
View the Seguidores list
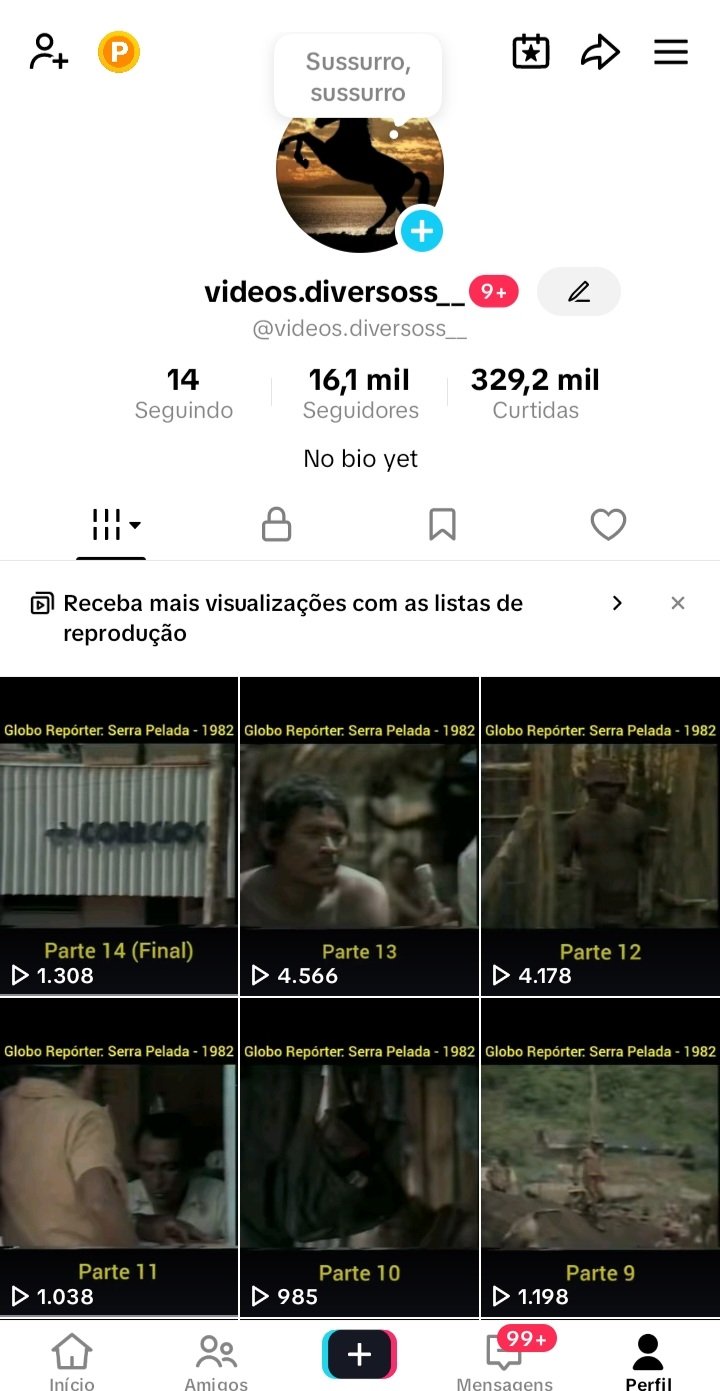pyautogui.click(x=360, y=393)
